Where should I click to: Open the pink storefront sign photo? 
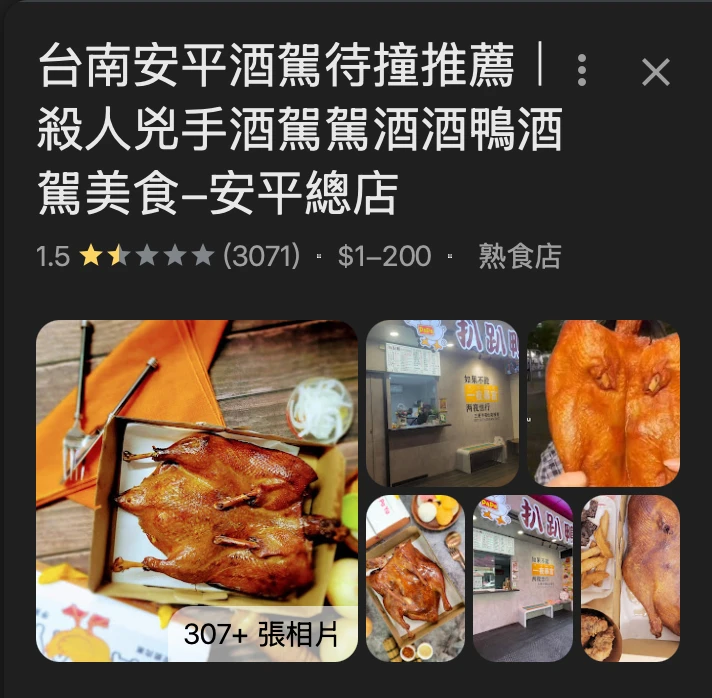tap(522, 578)
